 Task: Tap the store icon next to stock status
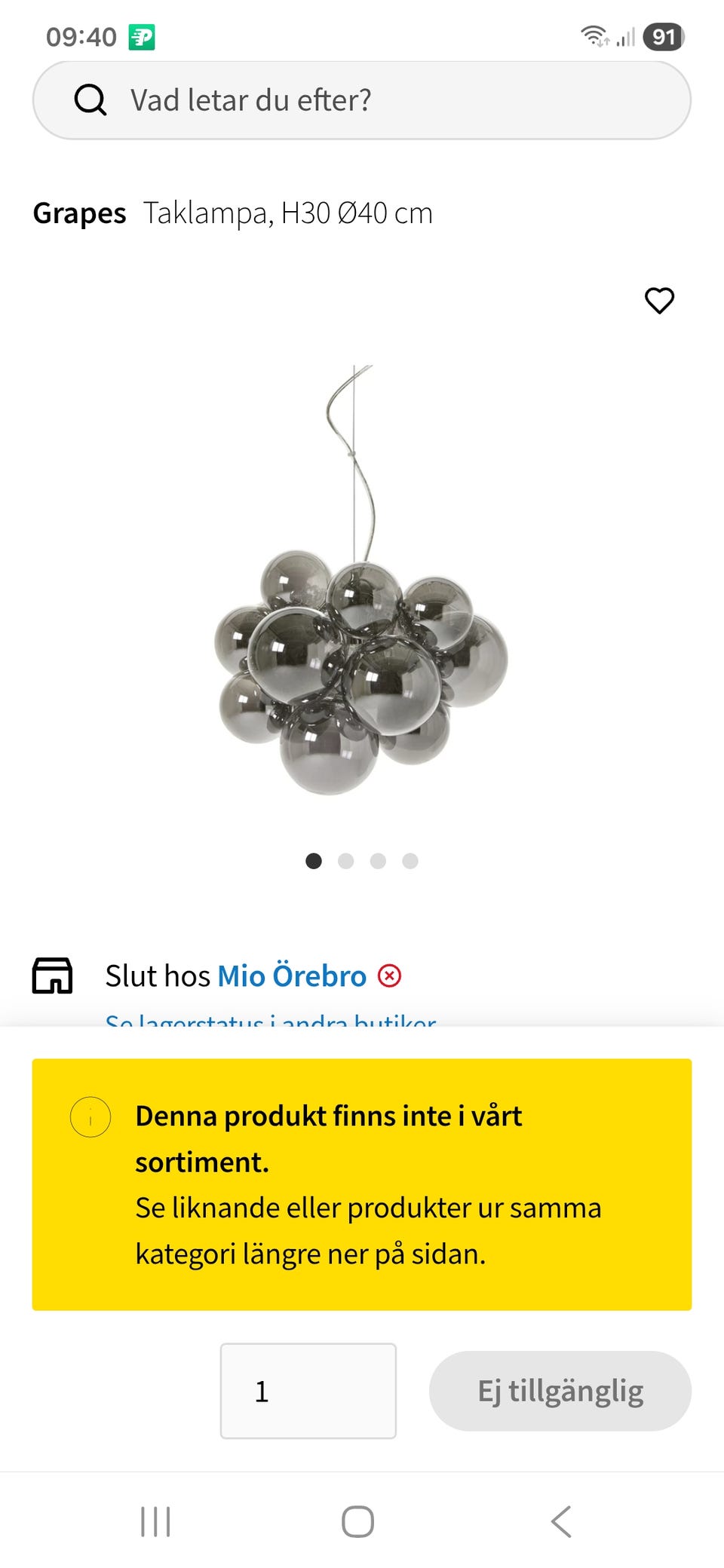click(52, 975)
